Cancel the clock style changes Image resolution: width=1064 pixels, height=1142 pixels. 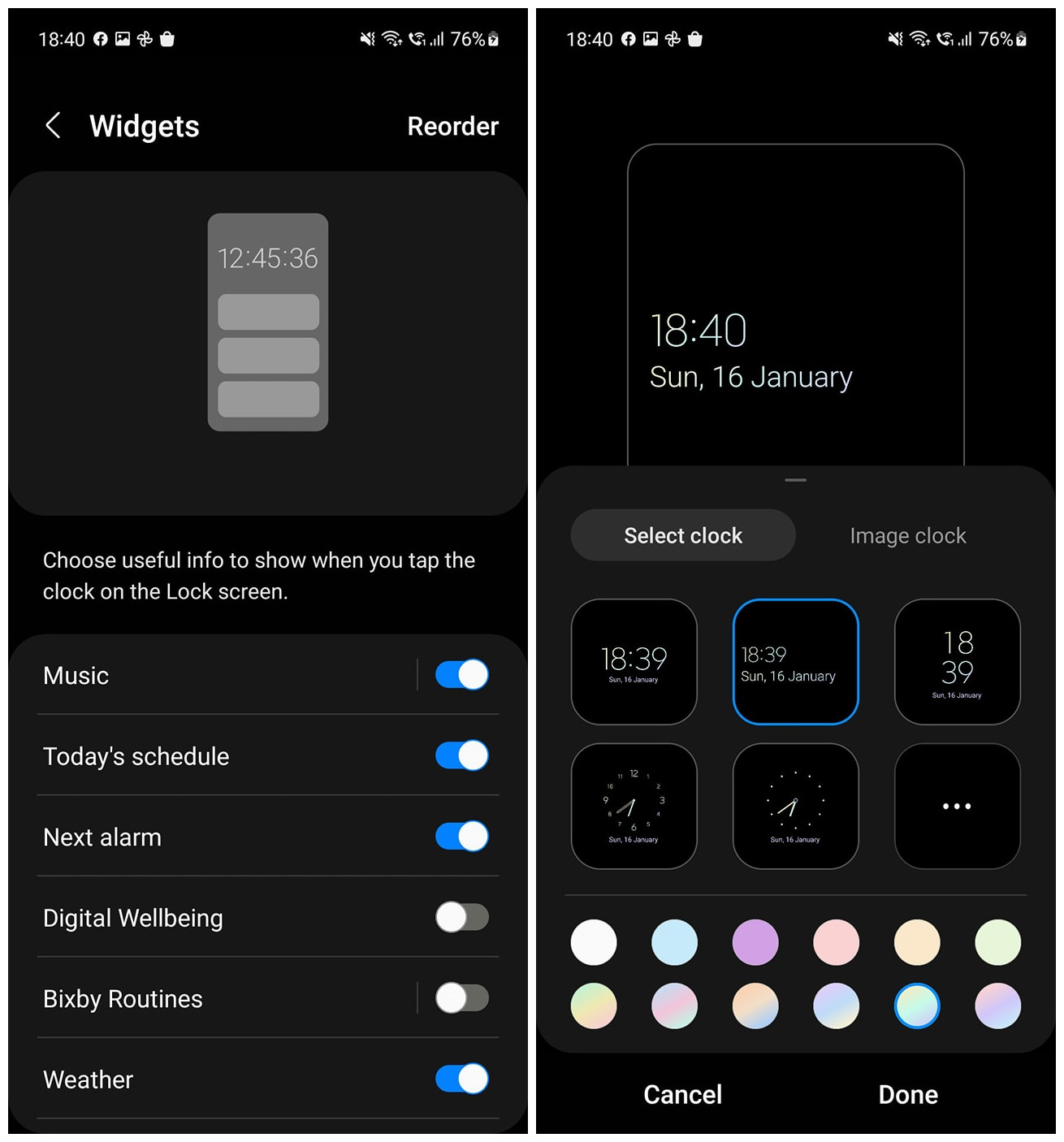pyautogui.click(x=682, y=1095)
